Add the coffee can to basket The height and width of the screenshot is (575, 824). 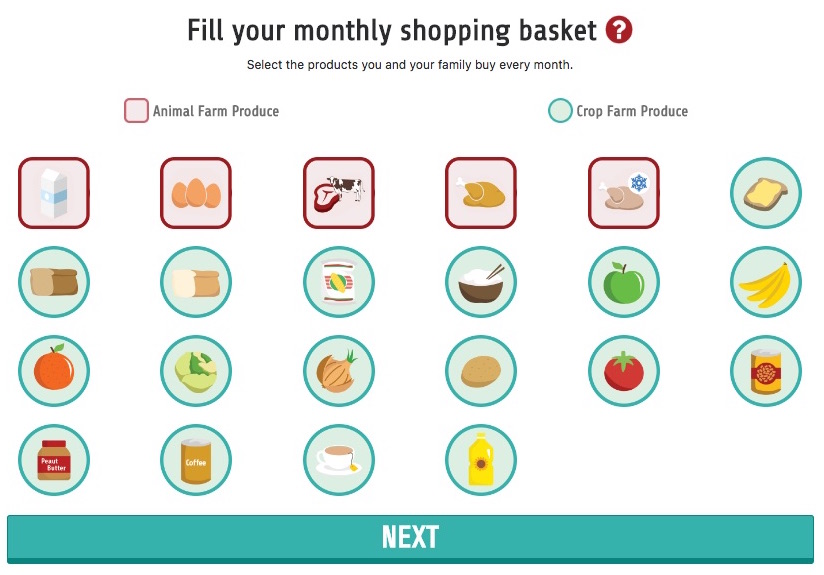pyautogui.click(x=196, y=460)
